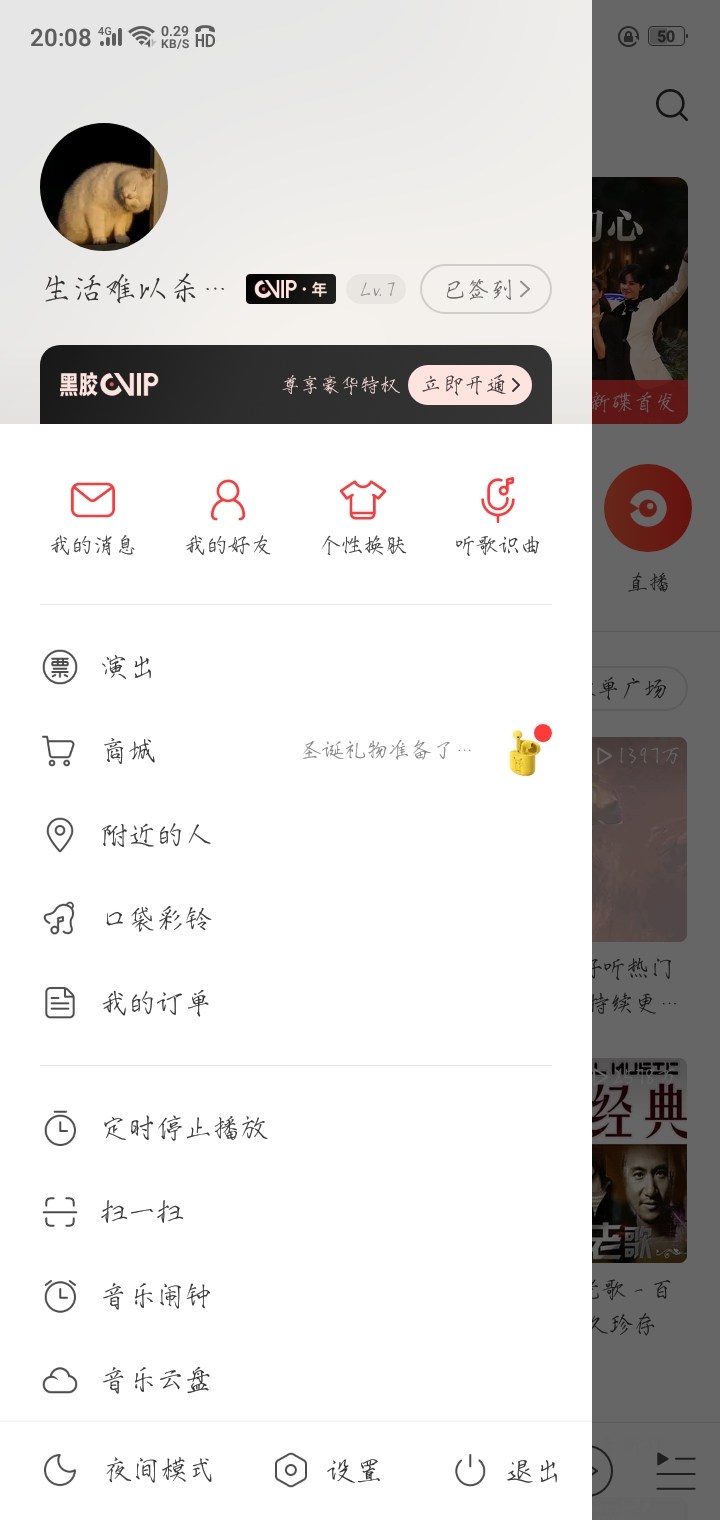Viewport: 720px width, 1520px height.
Task: View 我的好友 friends list
Action: [228, 513]
